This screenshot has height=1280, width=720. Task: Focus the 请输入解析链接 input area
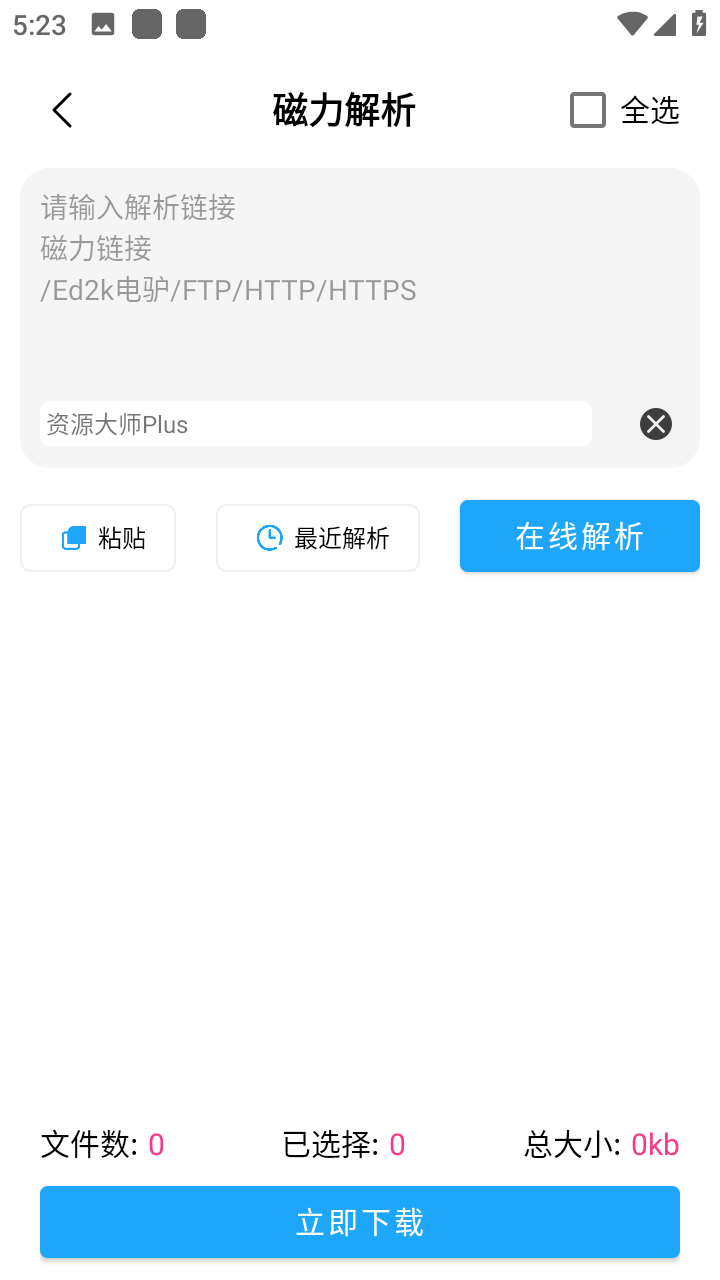coord(360,290)
